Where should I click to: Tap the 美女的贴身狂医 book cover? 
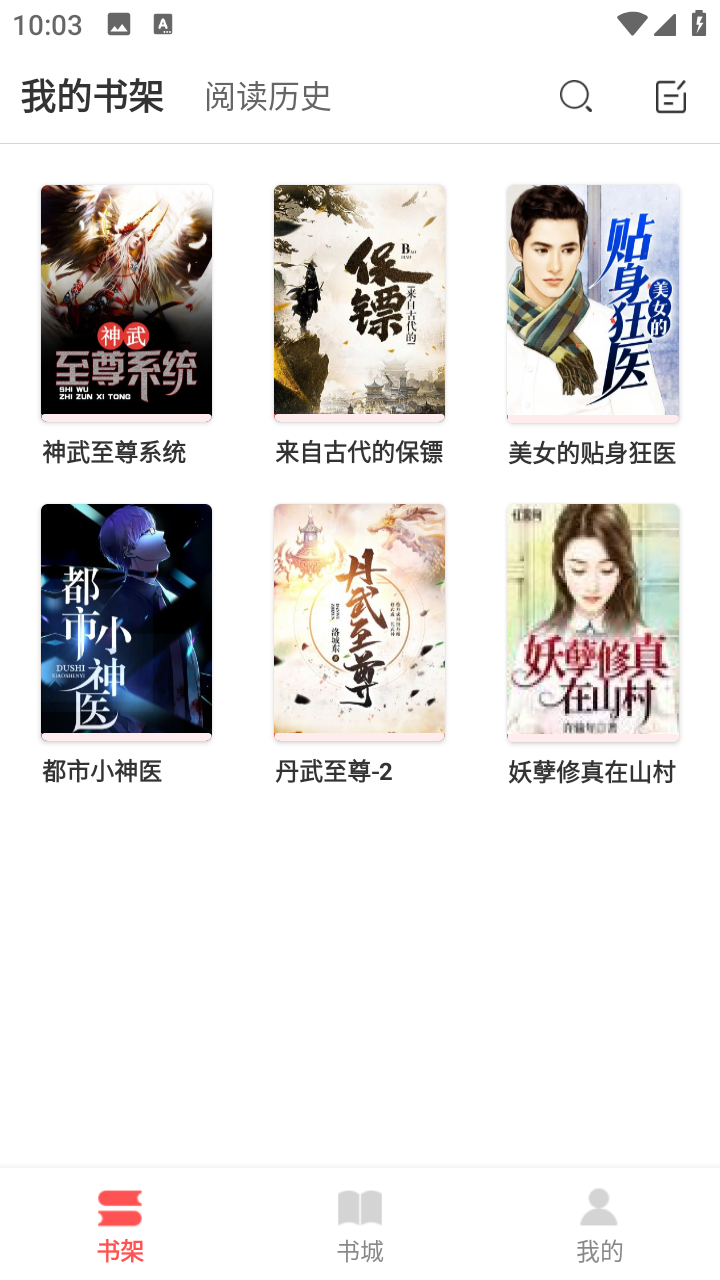click(x=592, y=300)
